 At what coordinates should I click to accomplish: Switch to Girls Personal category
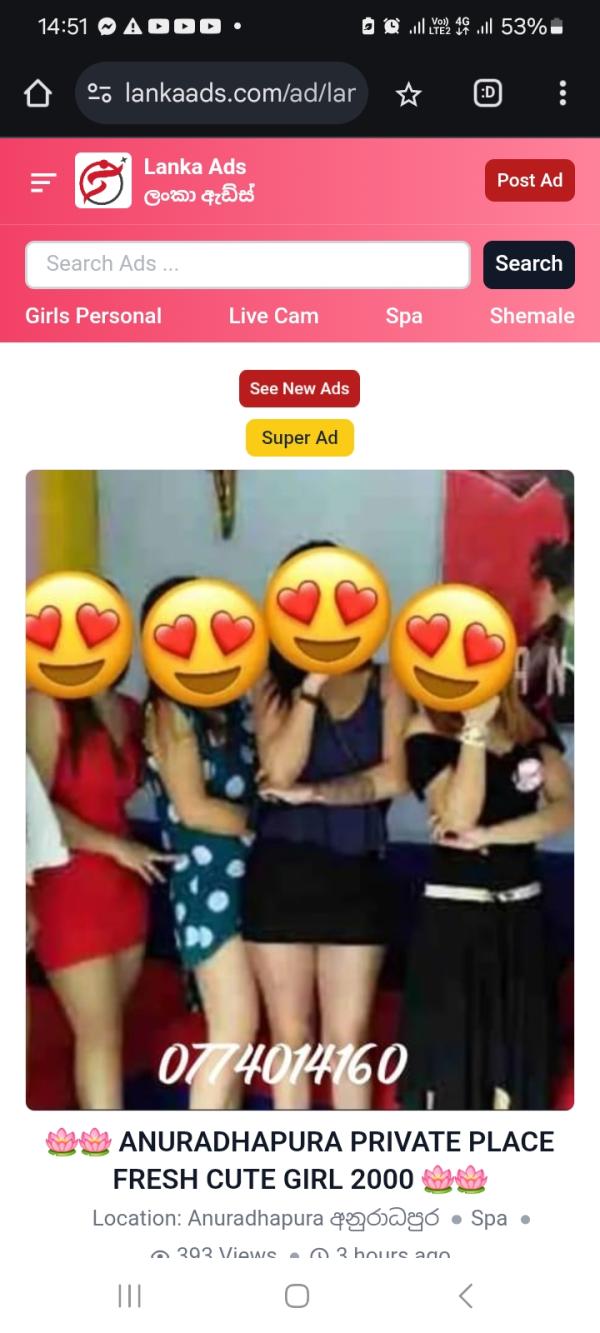(93, 316)
